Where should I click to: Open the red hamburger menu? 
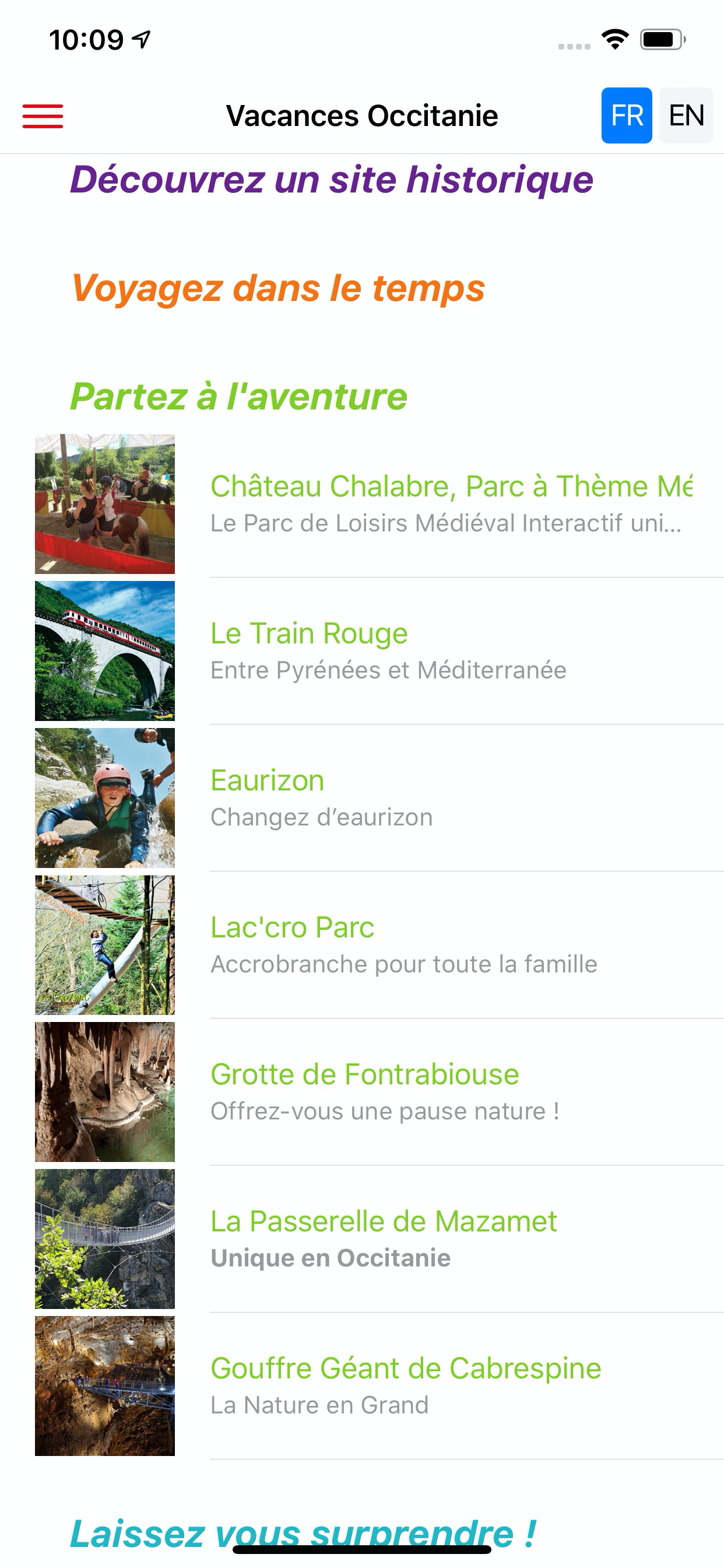[43, 116]
